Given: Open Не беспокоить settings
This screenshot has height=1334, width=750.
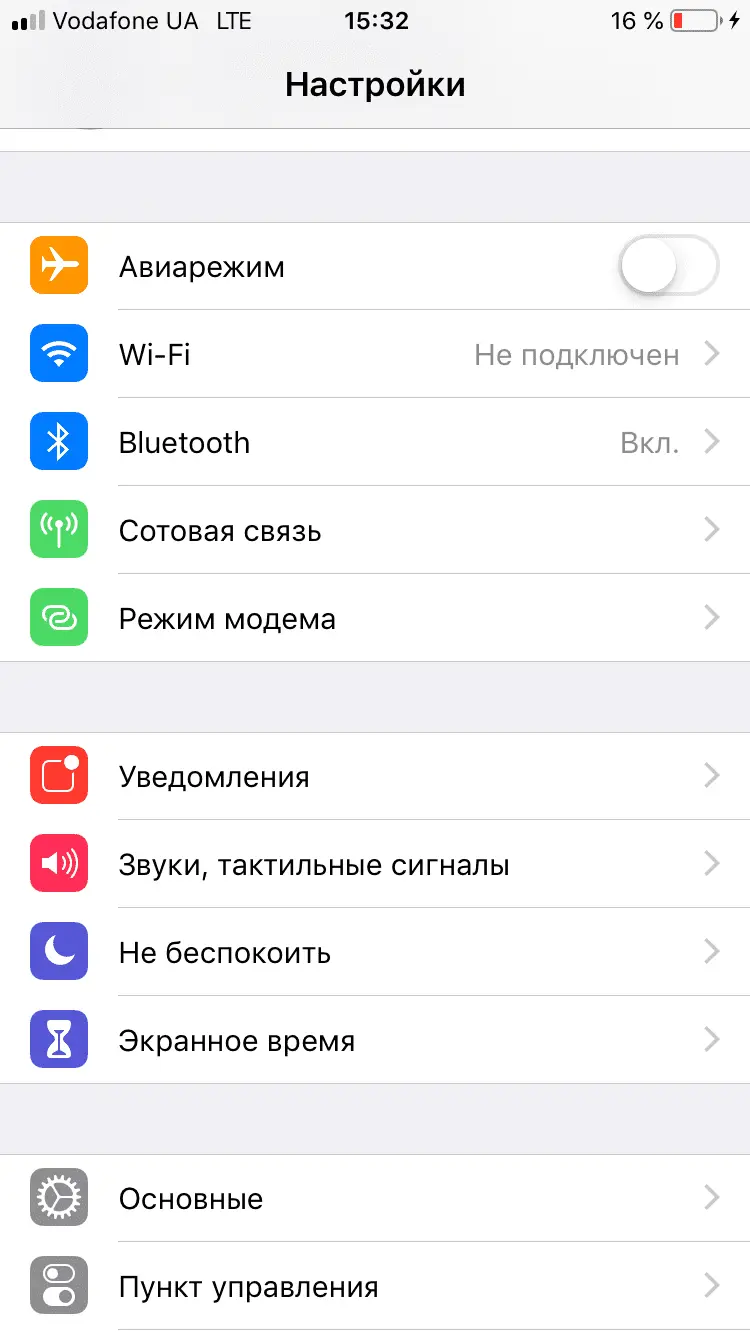Looking at the screenshot, I should coord(375,953).
